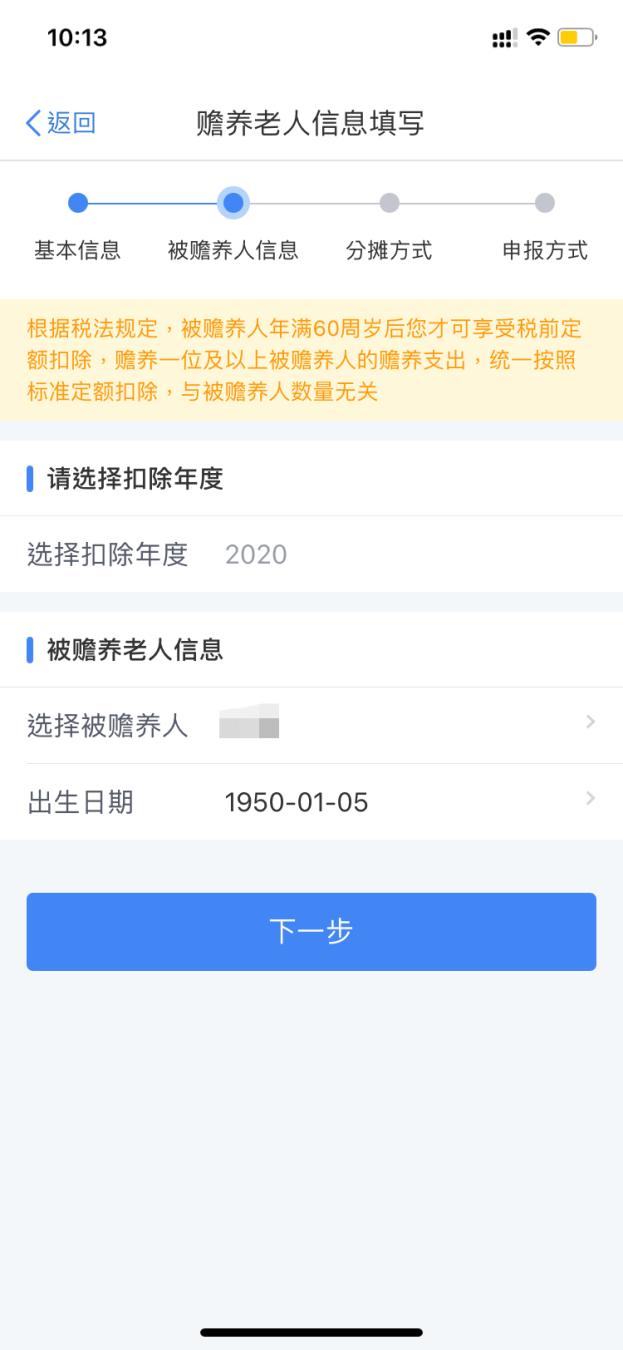The image size is (623, 1350).
Task: Change the 出生日期 date
Action: [x=311, y=802]
